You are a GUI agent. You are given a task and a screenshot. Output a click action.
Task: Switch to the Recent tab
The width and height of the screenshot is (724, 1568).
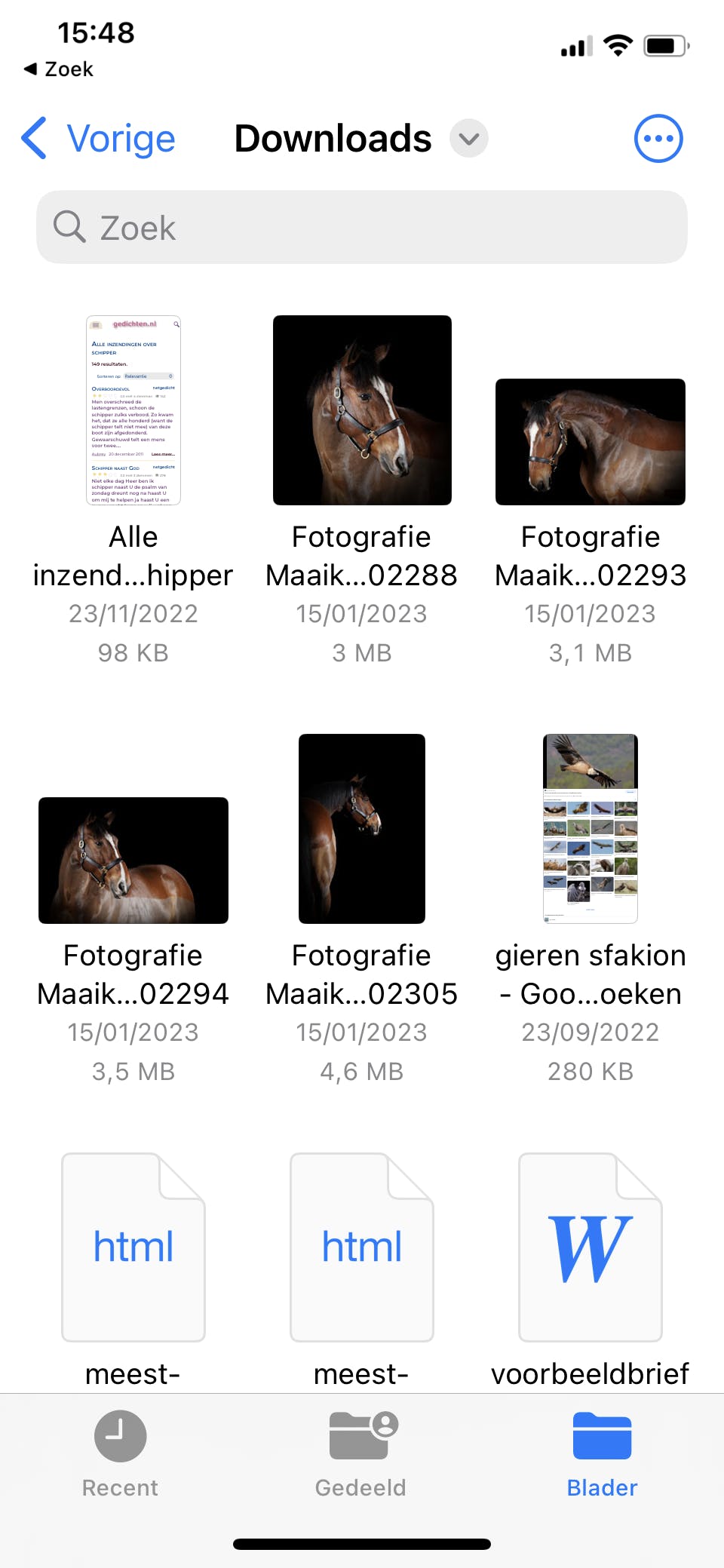click(x=120, y=1453)
